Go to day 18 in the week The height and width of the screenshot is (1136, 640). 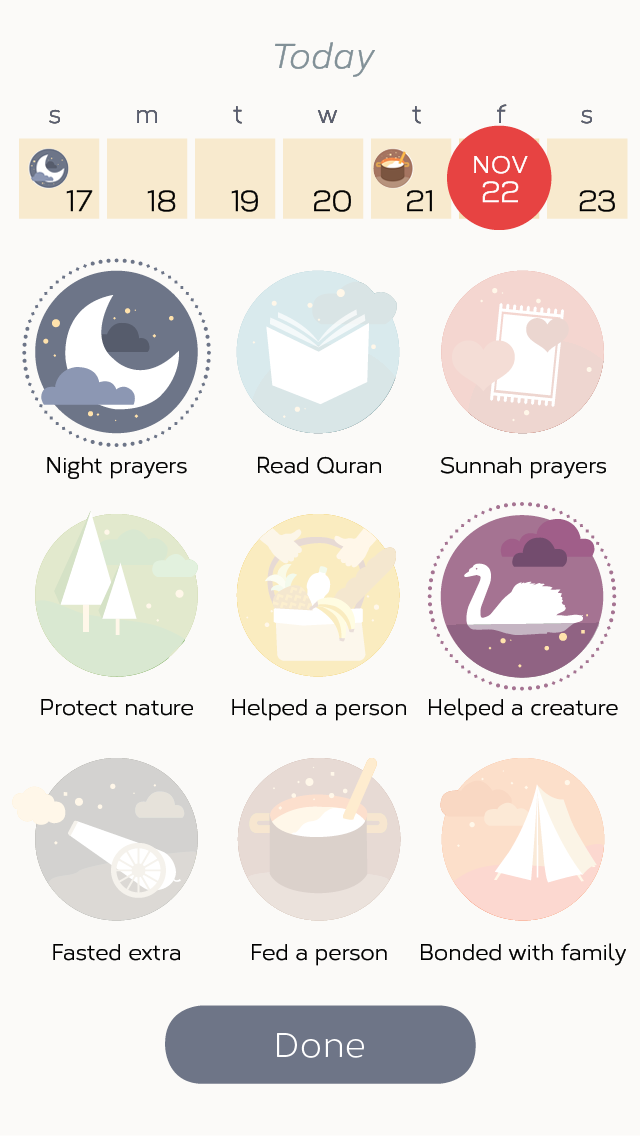click(147, 179)
